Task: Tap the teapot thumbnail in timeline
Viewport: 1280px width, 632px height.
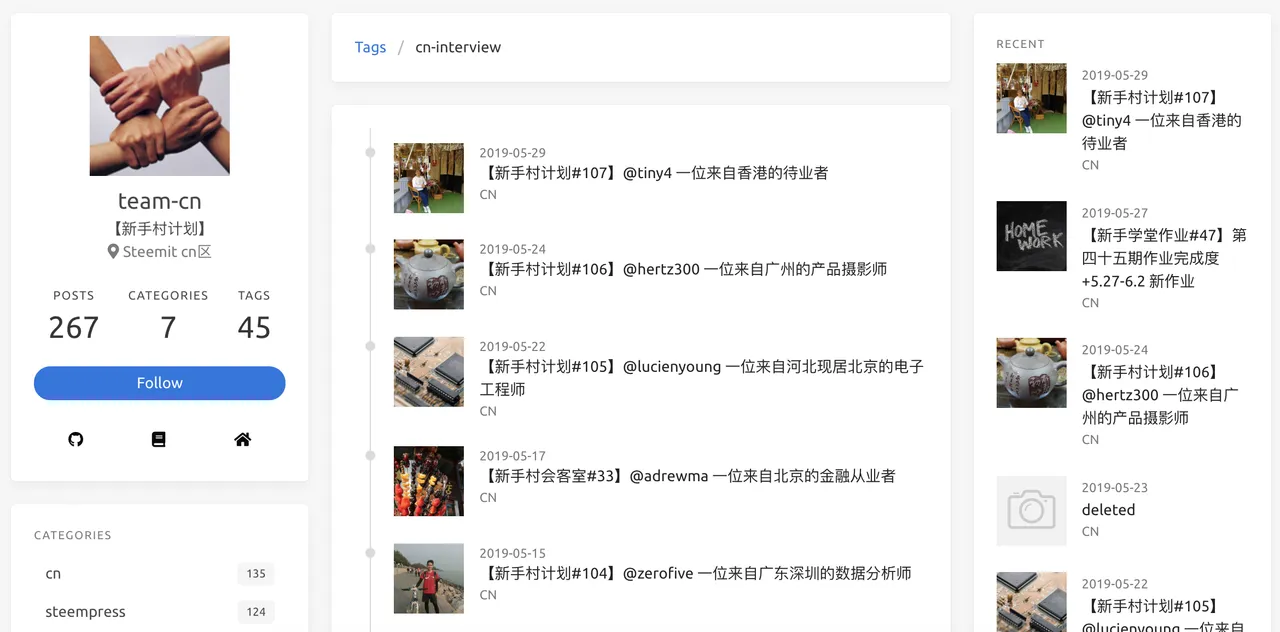Action: coord(429,274)
